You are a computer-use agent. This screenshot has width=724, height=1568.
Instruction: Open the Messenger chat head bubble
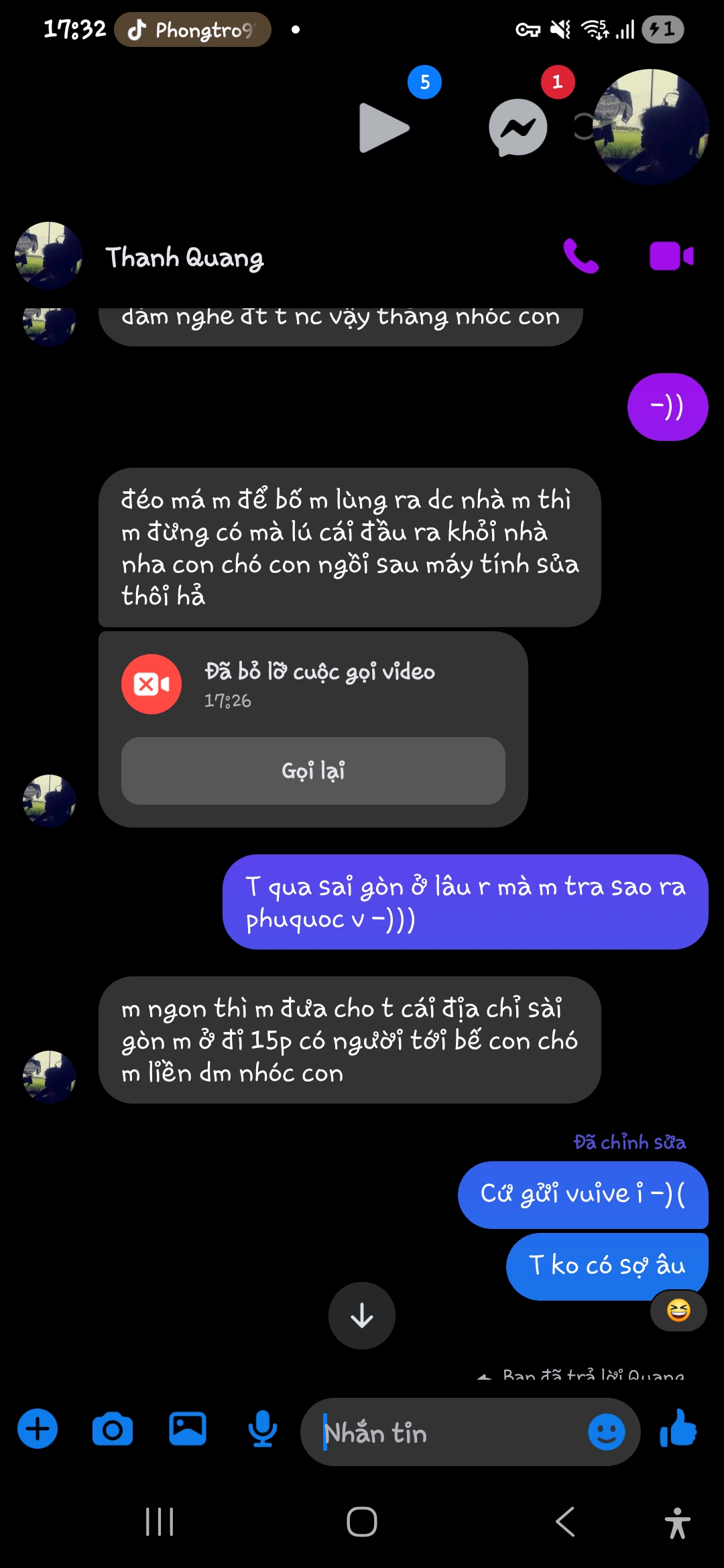518,127
